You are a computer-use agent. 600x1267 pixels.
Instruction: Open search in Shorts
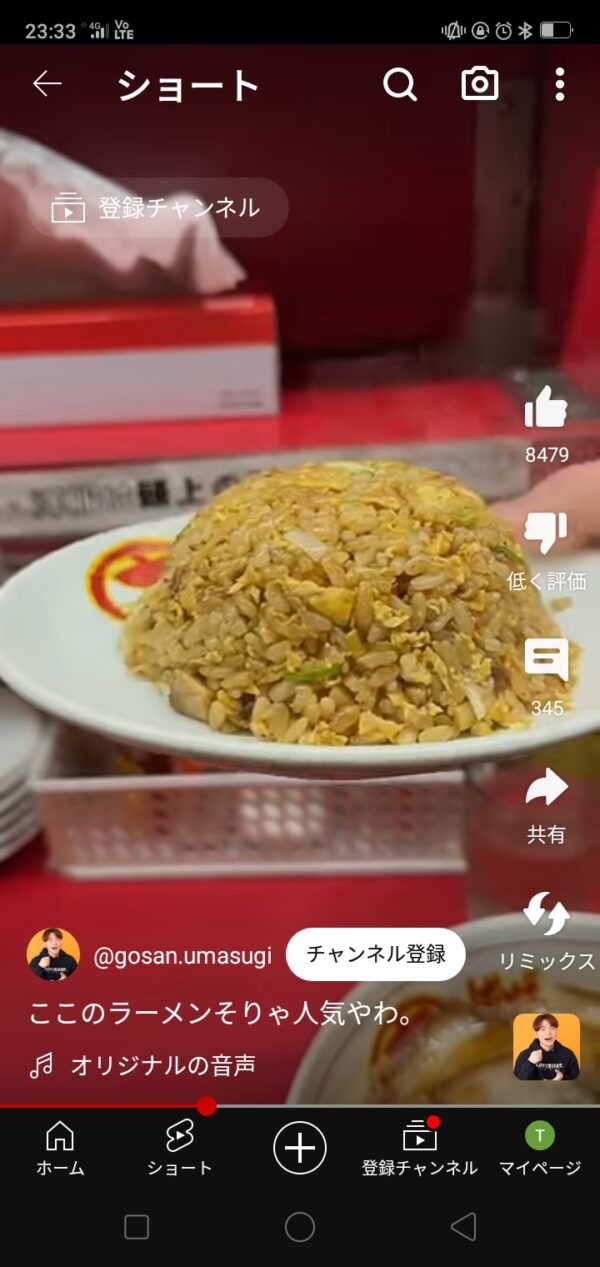[399, 85]
